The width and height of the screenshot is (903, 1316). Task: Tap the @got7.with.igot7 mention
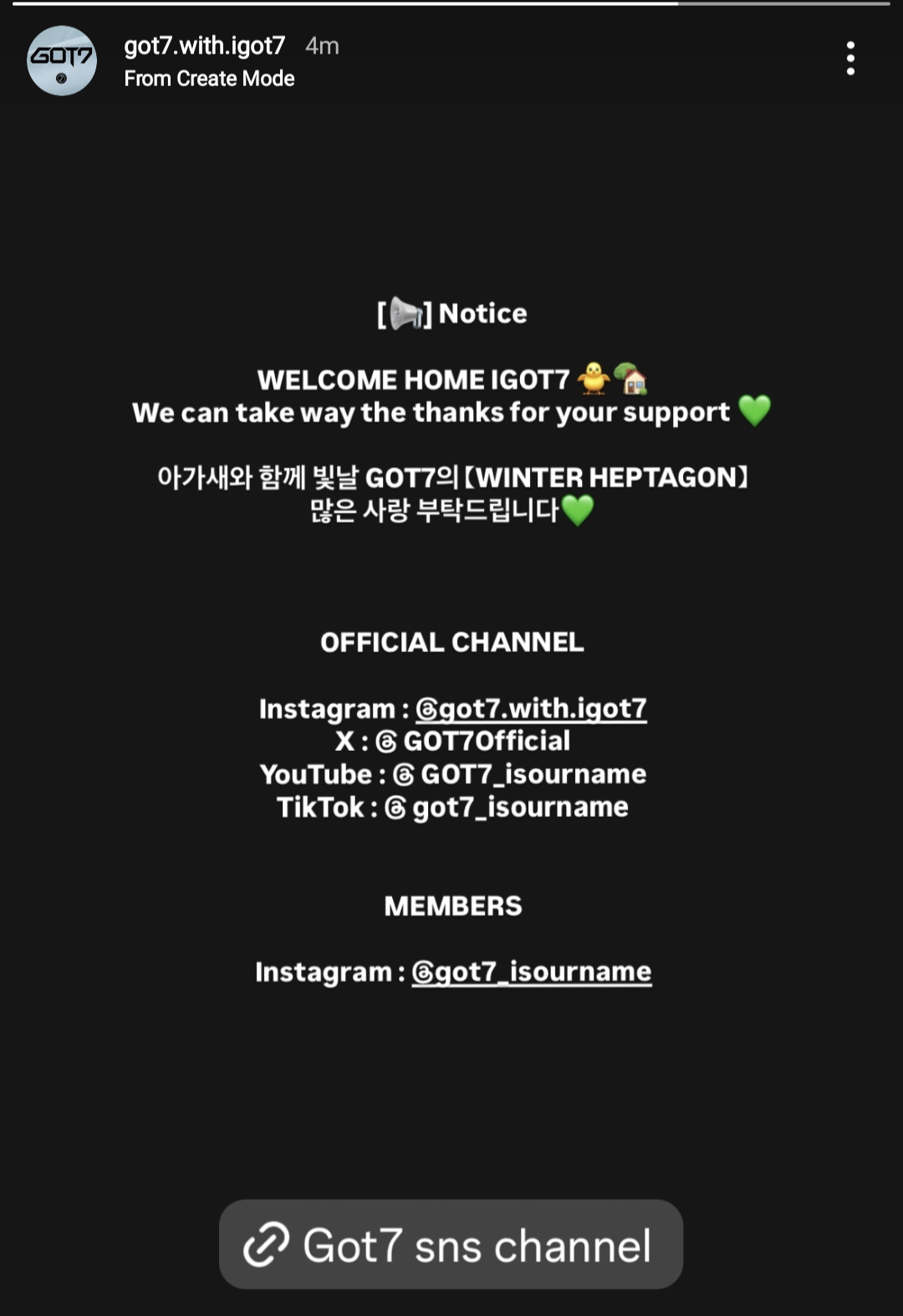click(x=531, y=709)
